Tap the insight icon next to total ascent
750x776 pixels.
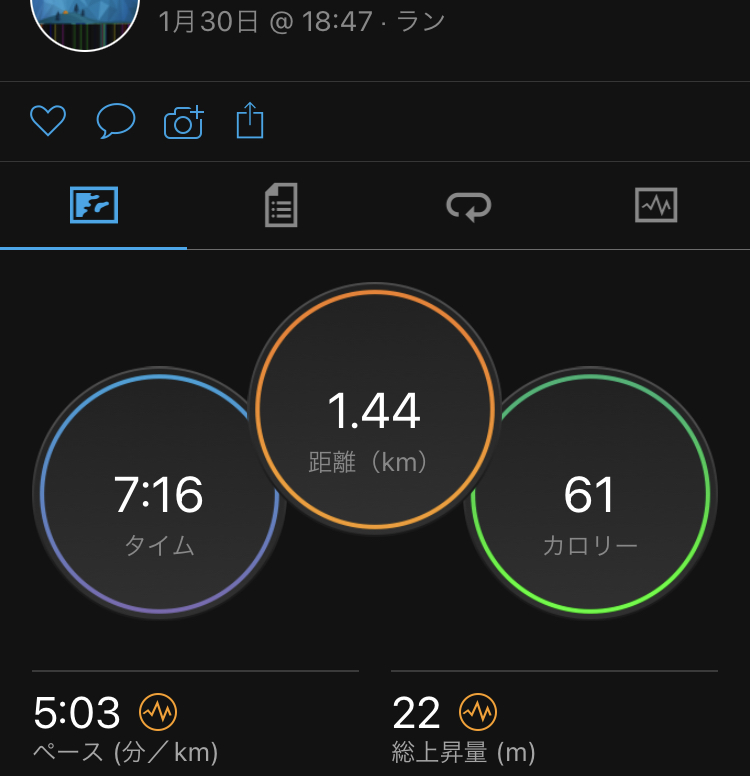point(477,713)
